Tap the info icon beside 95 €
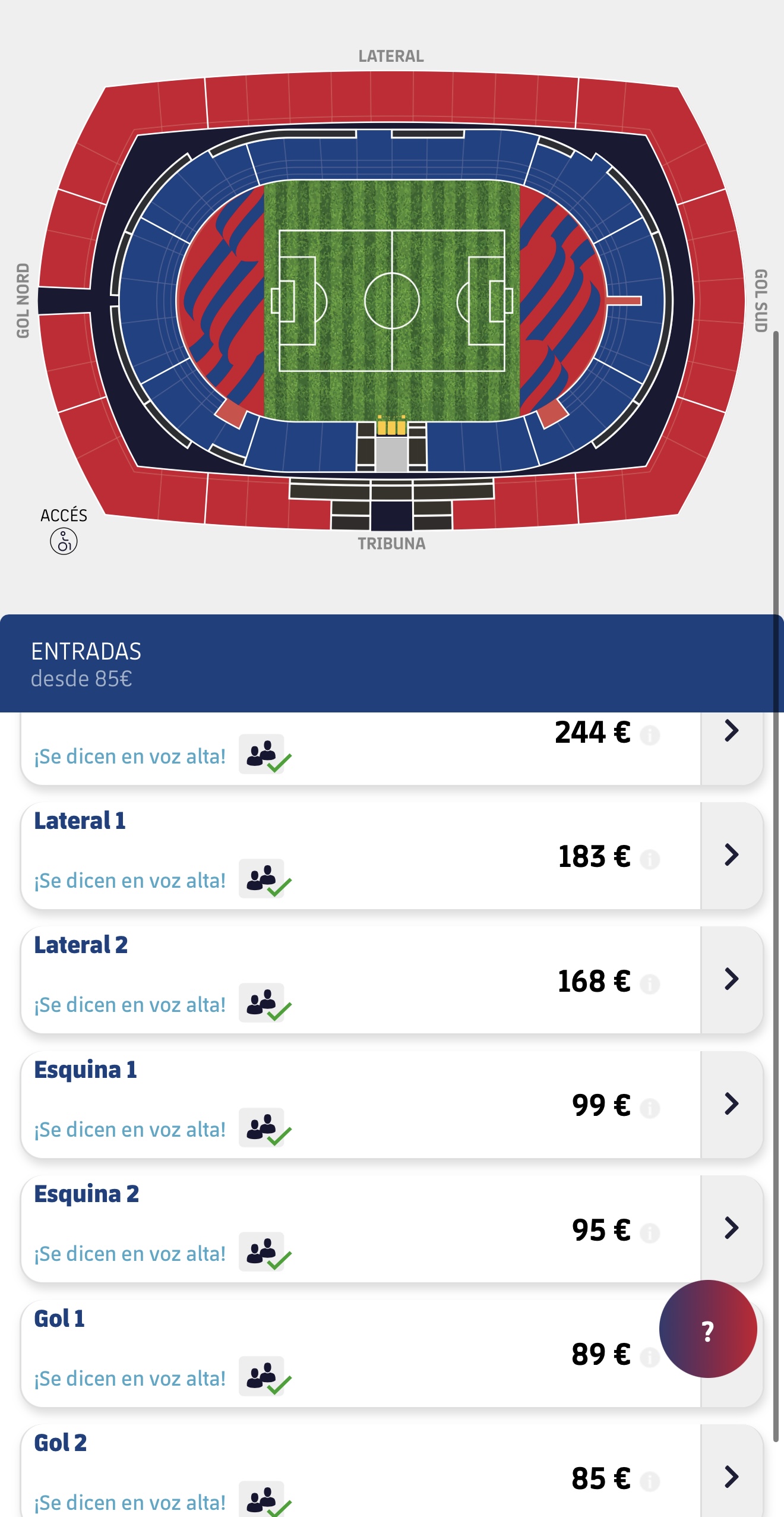 (x=650, y=1233)
